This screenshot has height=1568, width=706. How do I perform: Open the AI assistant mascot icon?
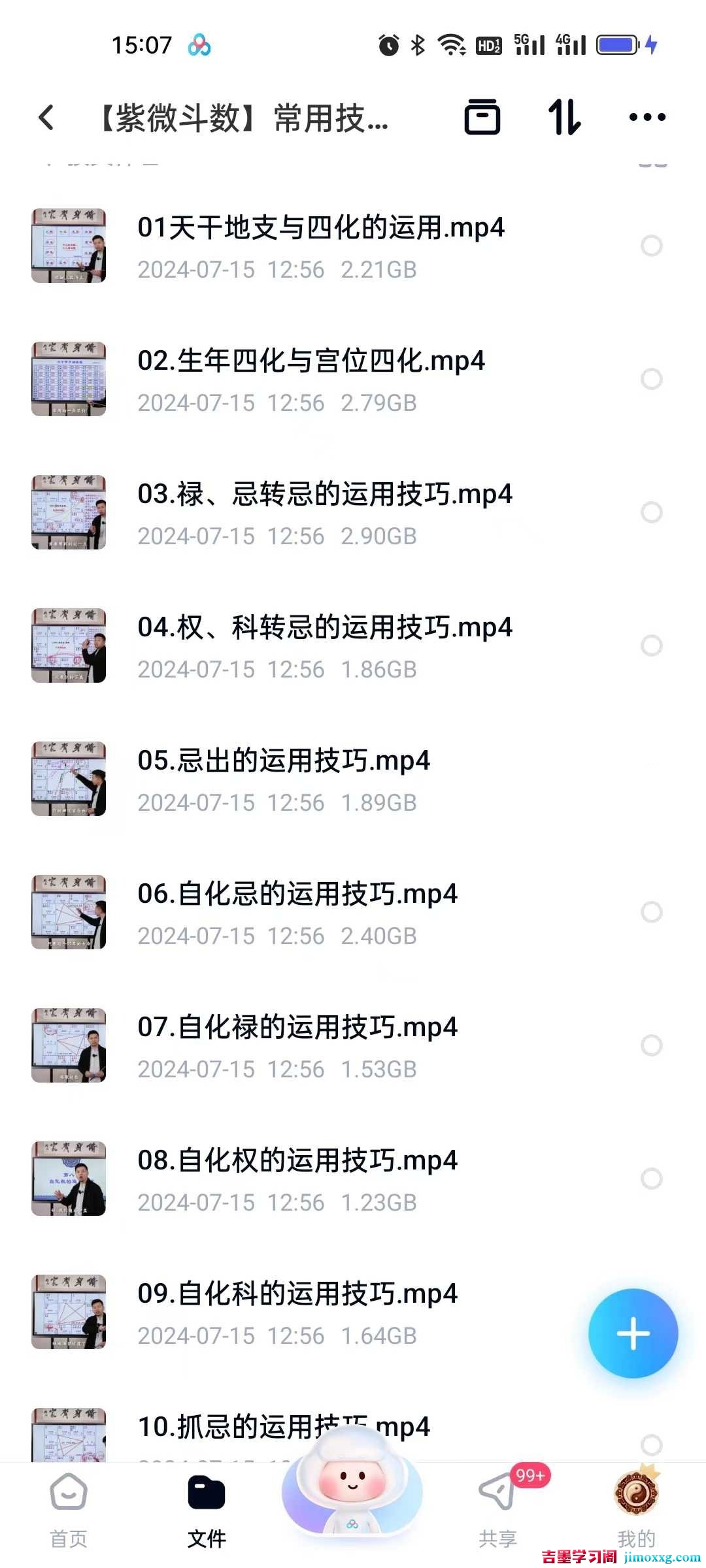(352, 1496)
